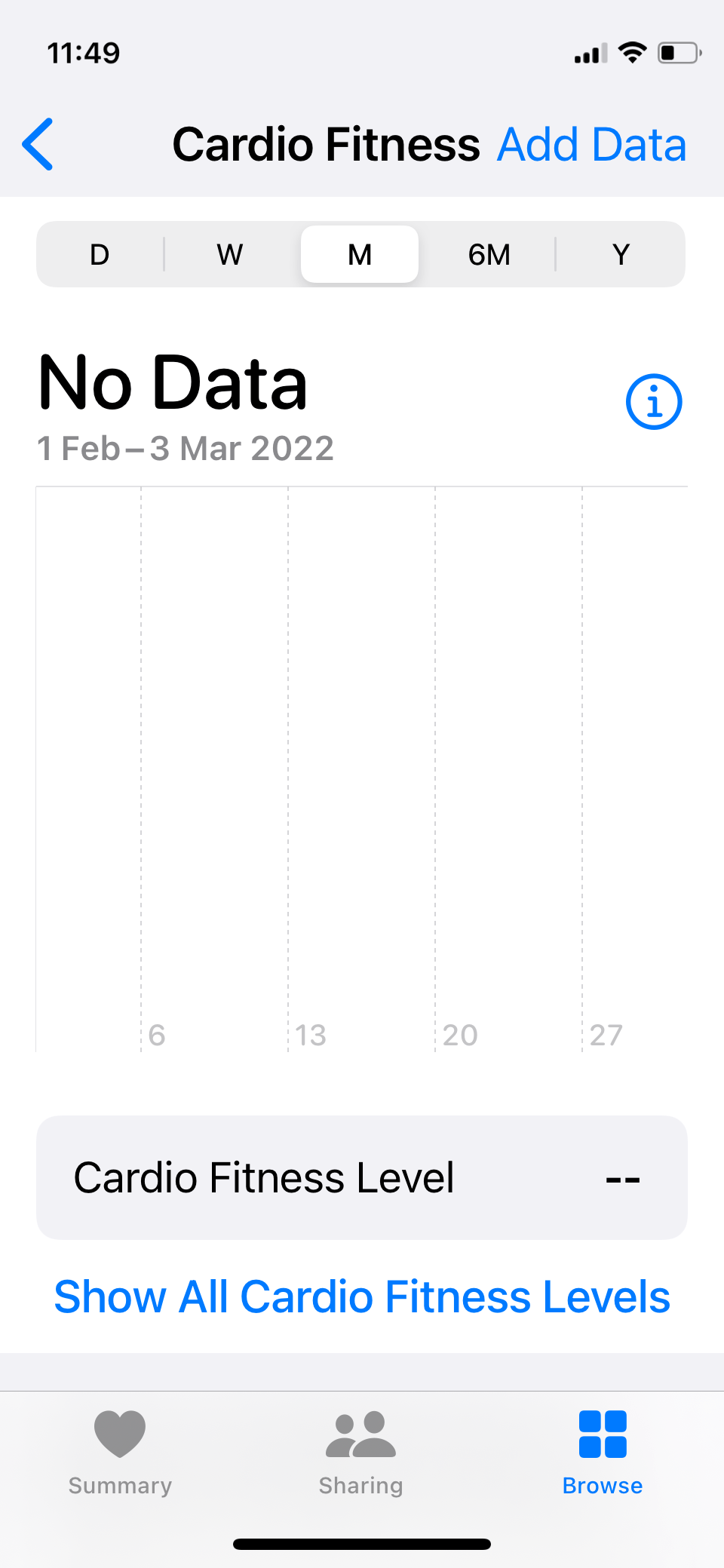724x1568 pixels.
Task: Tap the battery indicator
Action: tap(678, 51)
